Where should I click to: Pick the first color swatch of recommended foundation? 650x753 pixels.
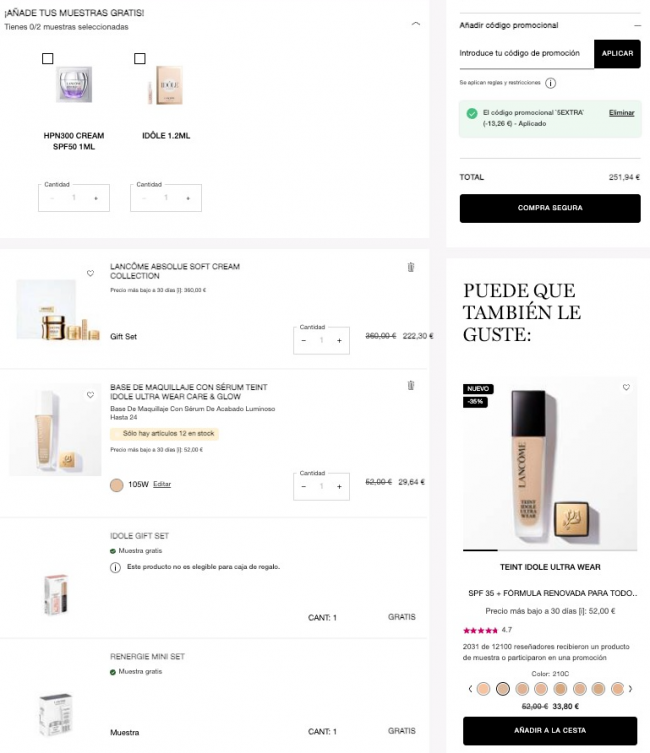click(x=484, y=689)
